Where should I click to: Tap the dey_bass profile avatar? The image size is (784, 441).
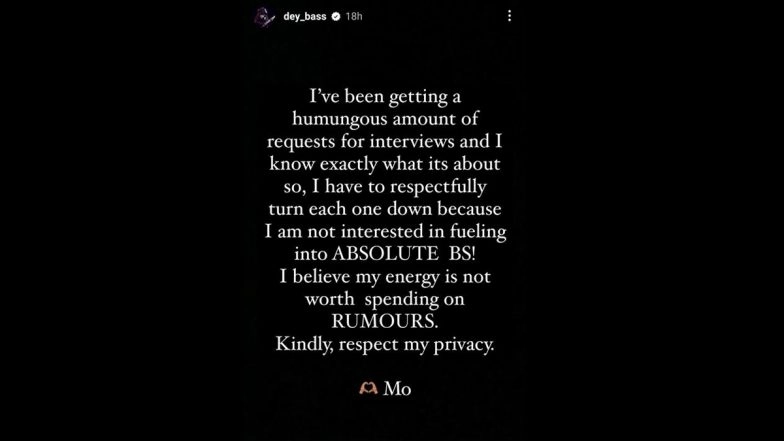(x=265, y=16)
